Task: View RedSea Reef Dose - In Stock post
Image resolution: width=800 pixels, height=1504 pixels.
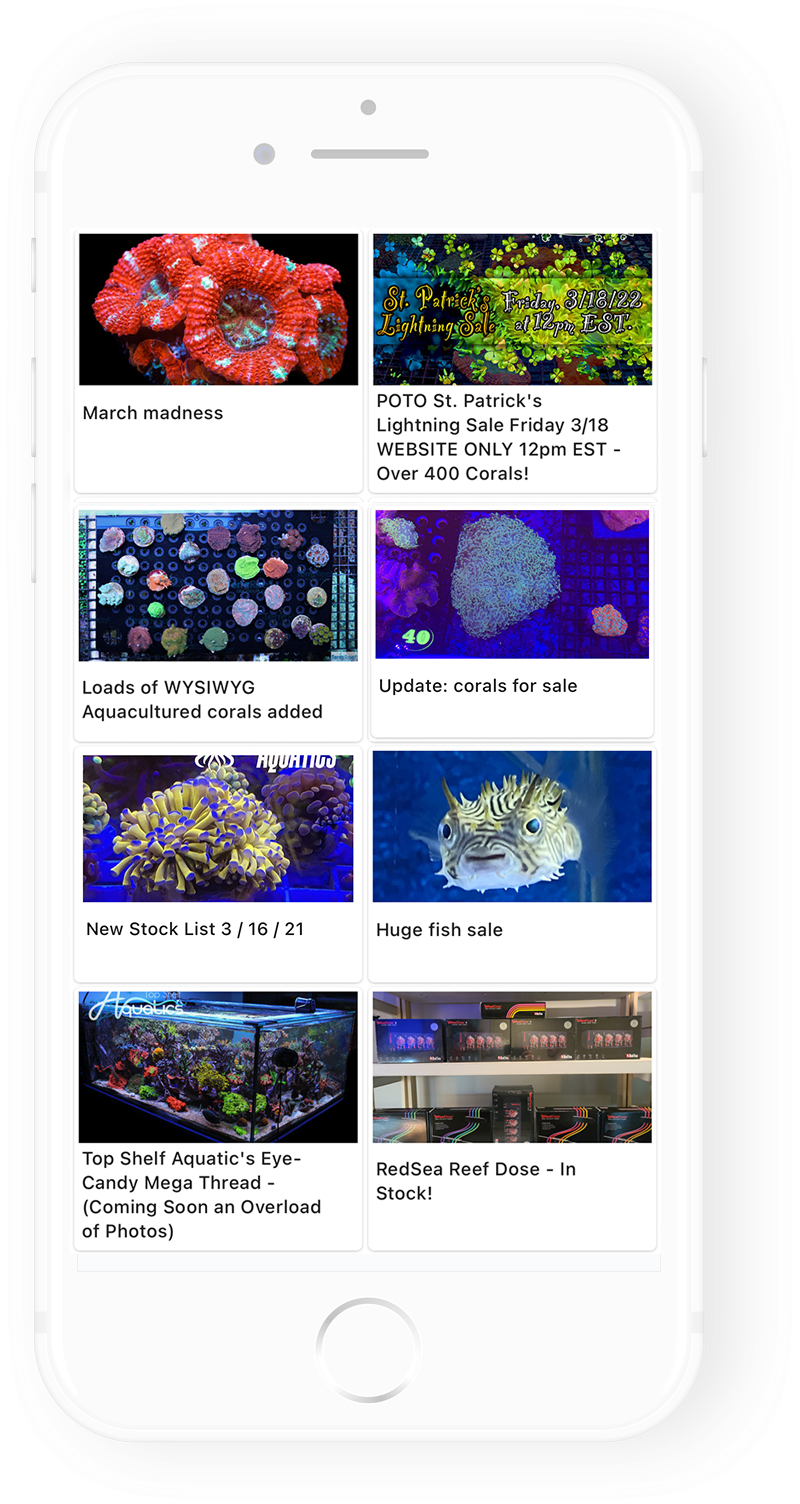Action: (512, 1119)
